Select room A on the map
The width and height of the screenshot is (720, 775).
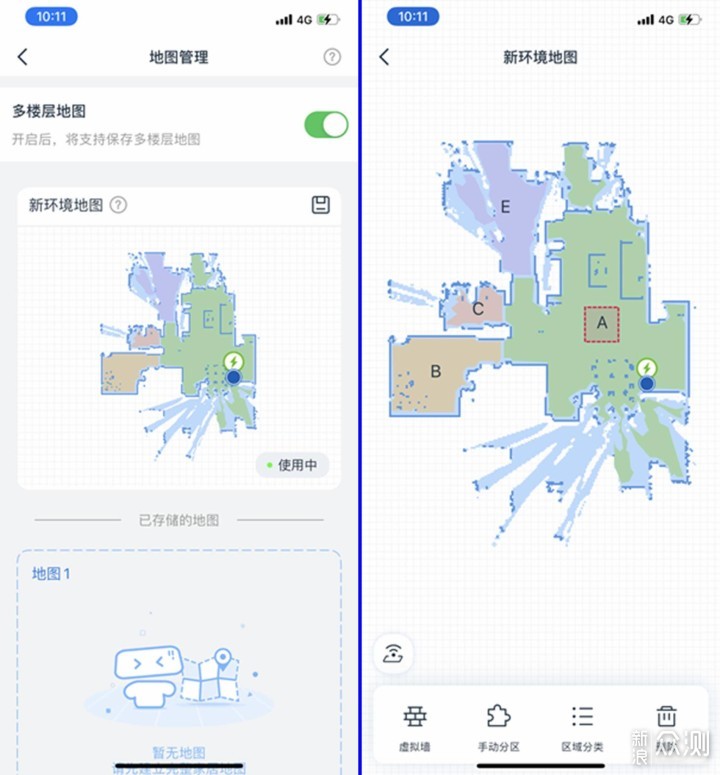(602, 323)
